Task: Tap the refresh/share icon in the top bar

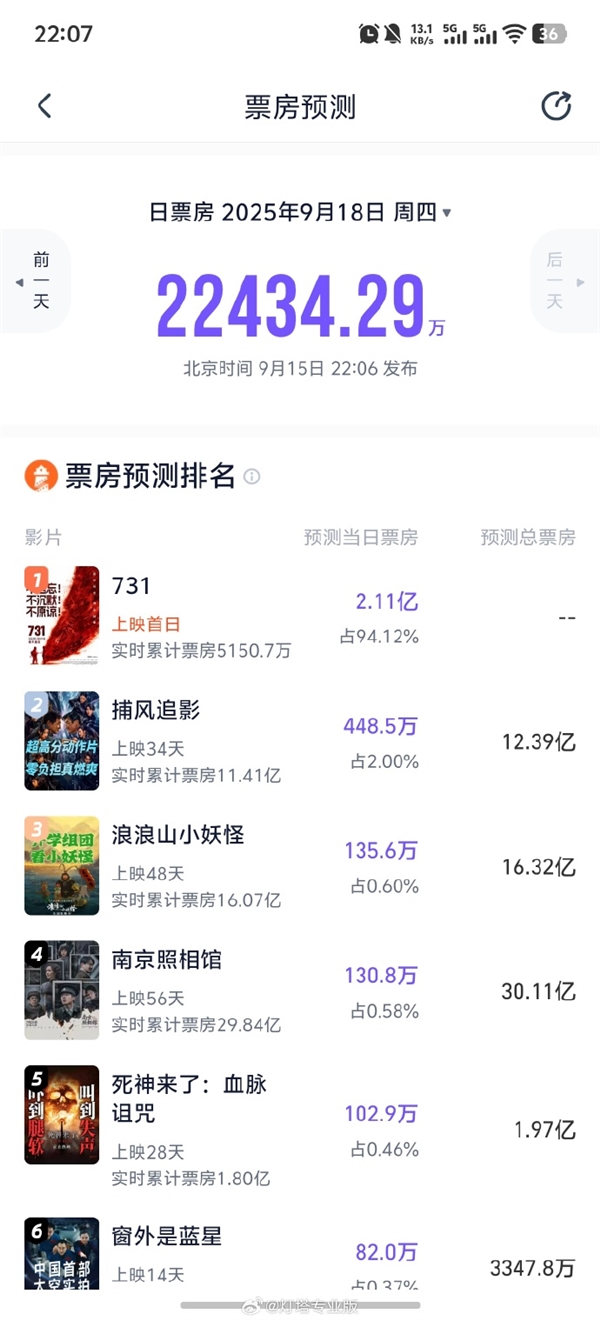Action: (556, 107)
